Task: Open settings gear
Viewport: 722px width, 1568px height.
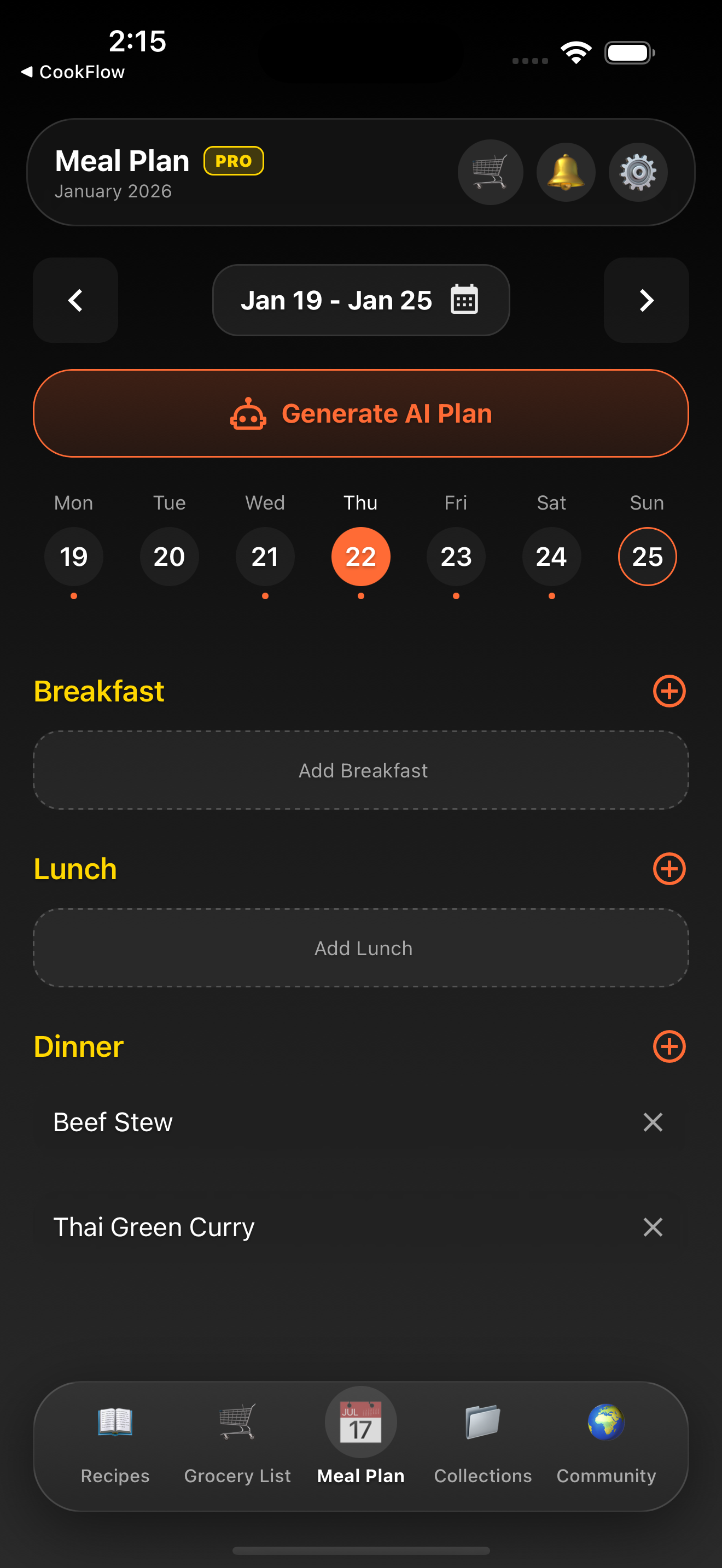Action: pos(638,172)
